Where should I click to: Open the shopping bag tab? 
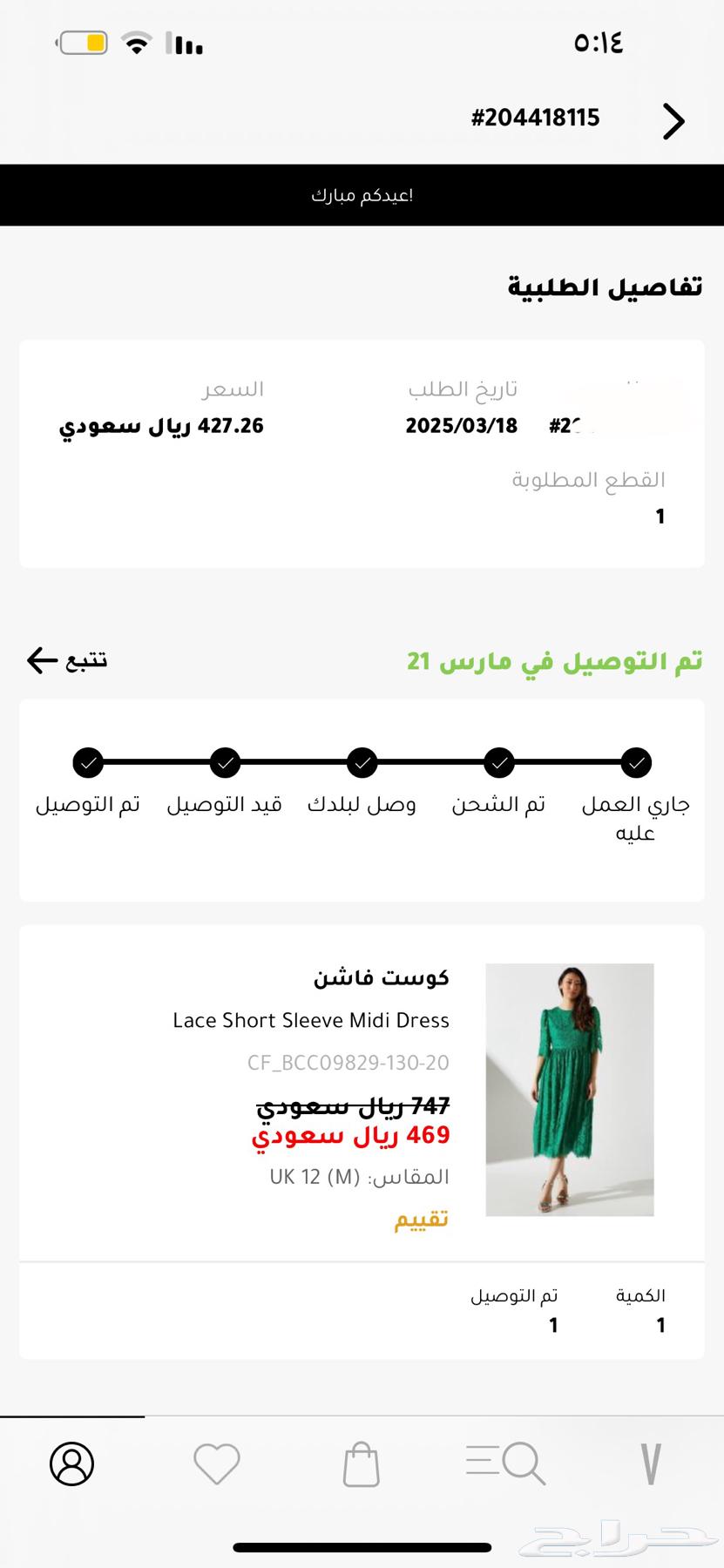[x=361, y=1463]
